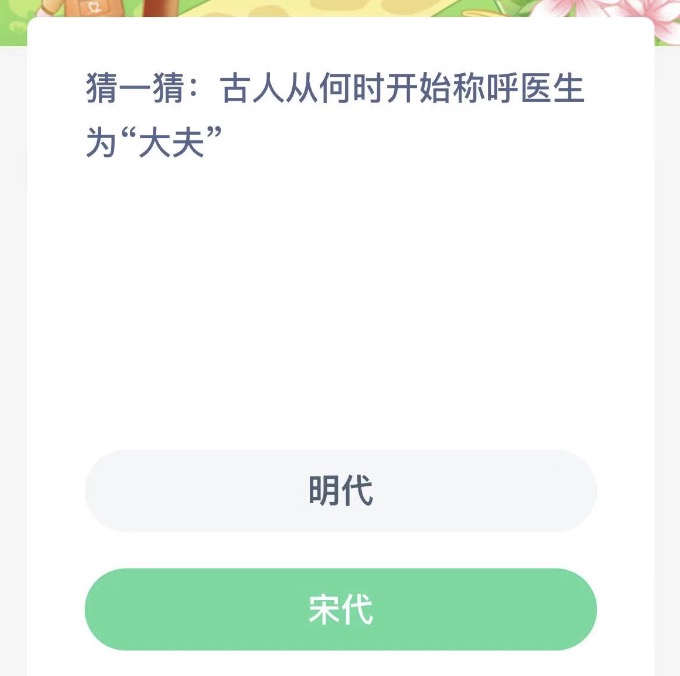Image resolution: width=680 pixels, height=676 pixels.
Task: Select the 明代 answer option
Action: click(x=340, y=491)
